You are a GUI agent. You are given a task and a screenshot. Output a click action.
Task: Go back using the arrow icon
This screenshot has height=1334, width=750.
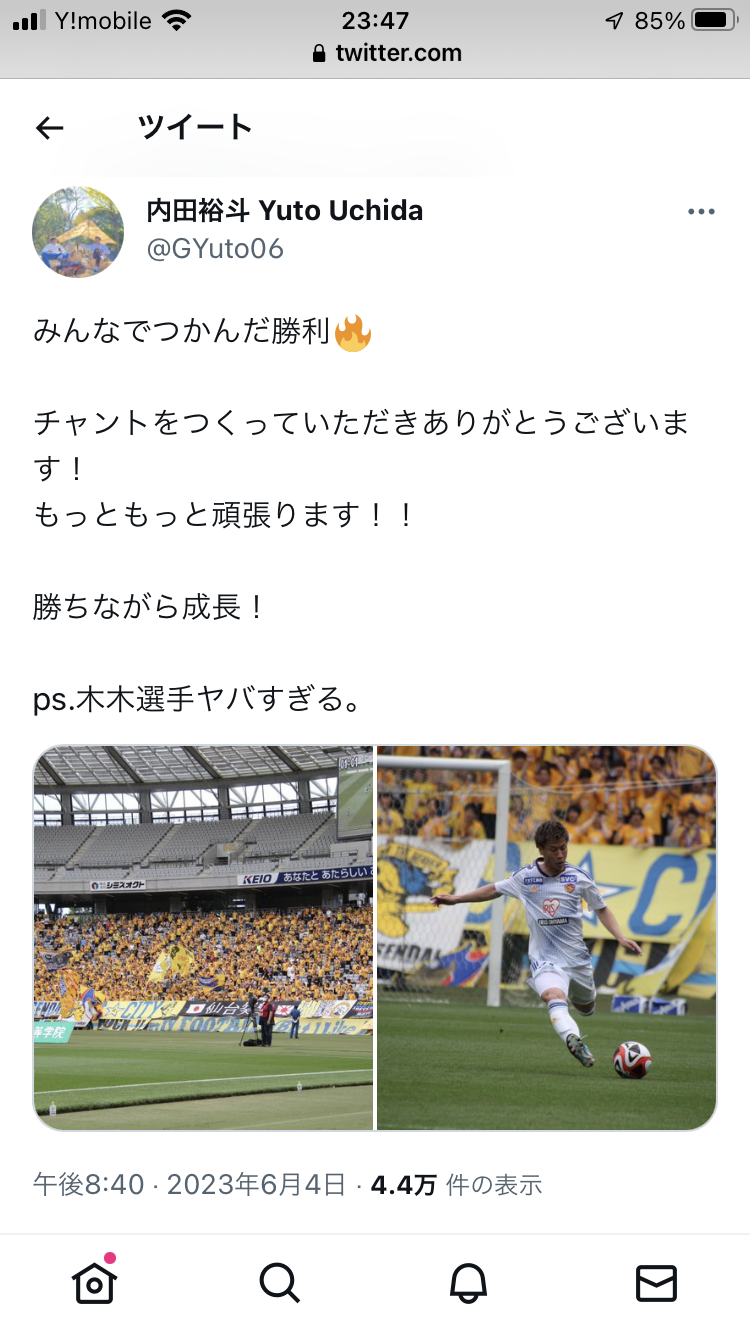pos(49,128)
